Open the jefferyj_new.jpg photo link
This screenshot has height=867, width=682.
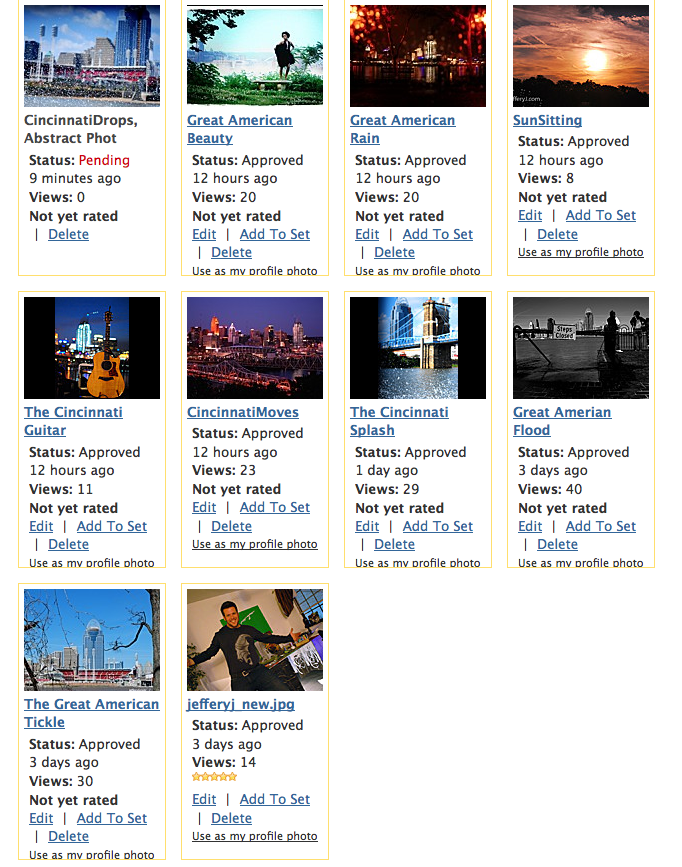pyautogui.click(x=240, y=704)
